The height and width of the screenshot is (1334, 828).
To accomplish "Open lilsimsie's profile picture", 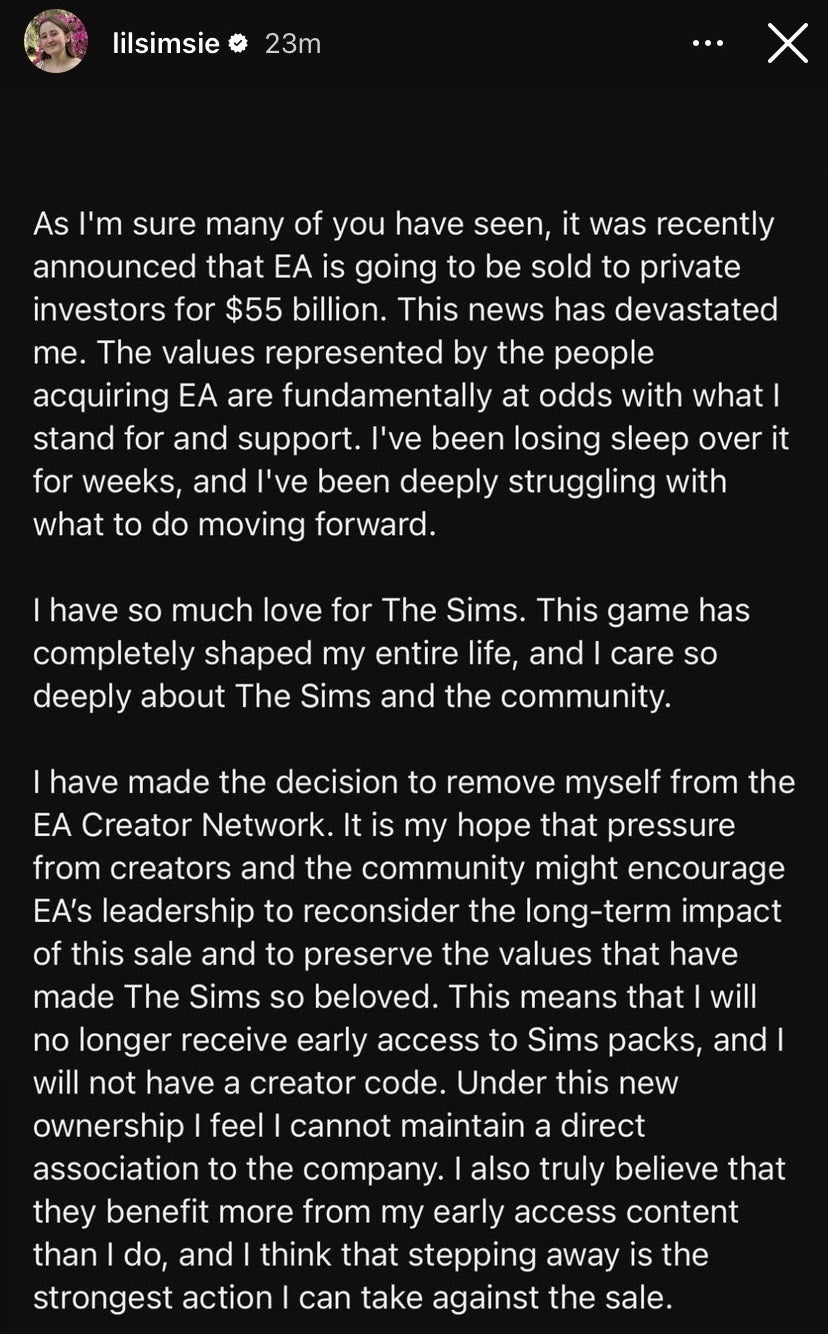I will click(56, 42).
